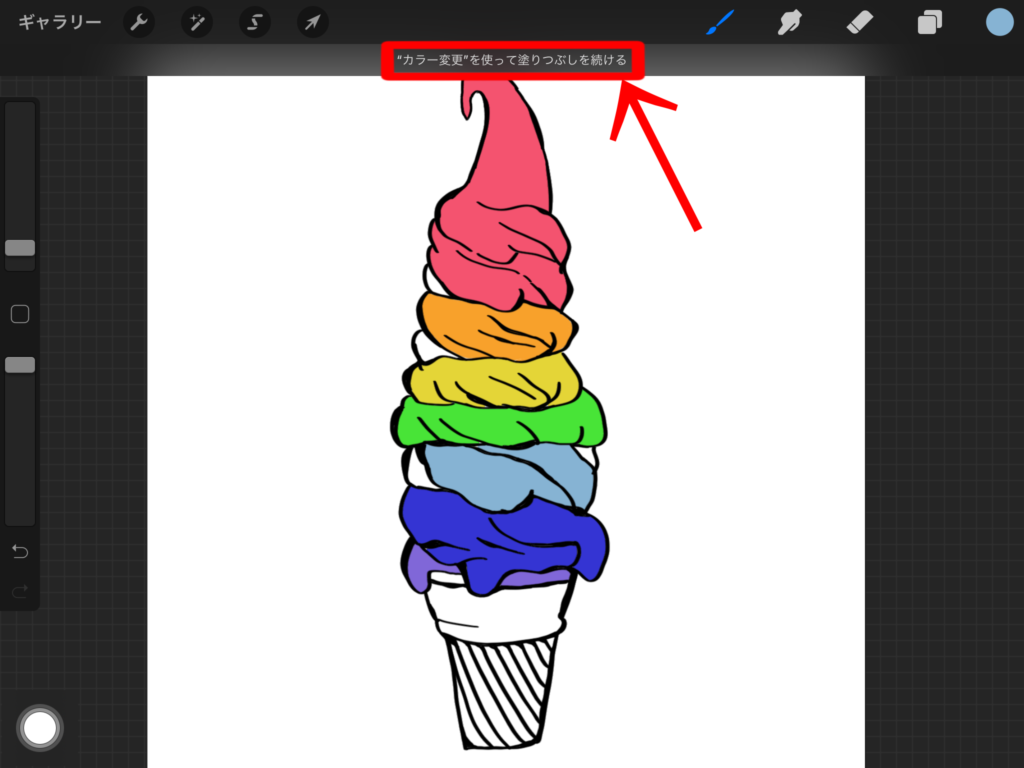Open the light blue color picker
Image resolution: width=1024 pixels, height=768 pixels.
pos(999,22)
